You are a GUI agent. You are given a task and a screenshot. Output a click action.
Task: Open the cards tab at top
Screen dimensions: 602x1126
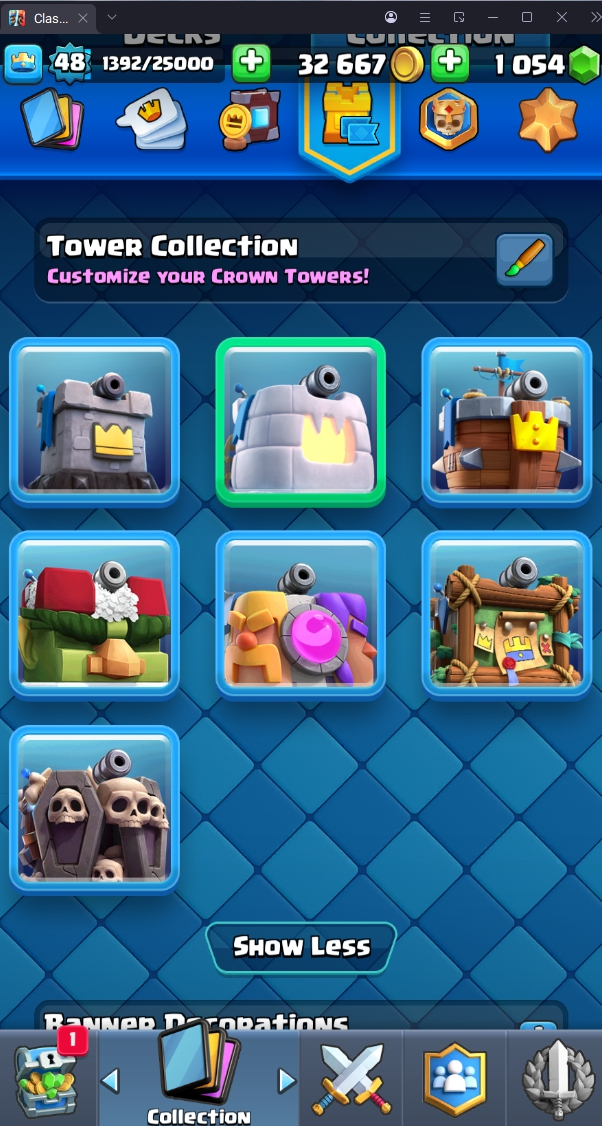click(x=52, y=120)
